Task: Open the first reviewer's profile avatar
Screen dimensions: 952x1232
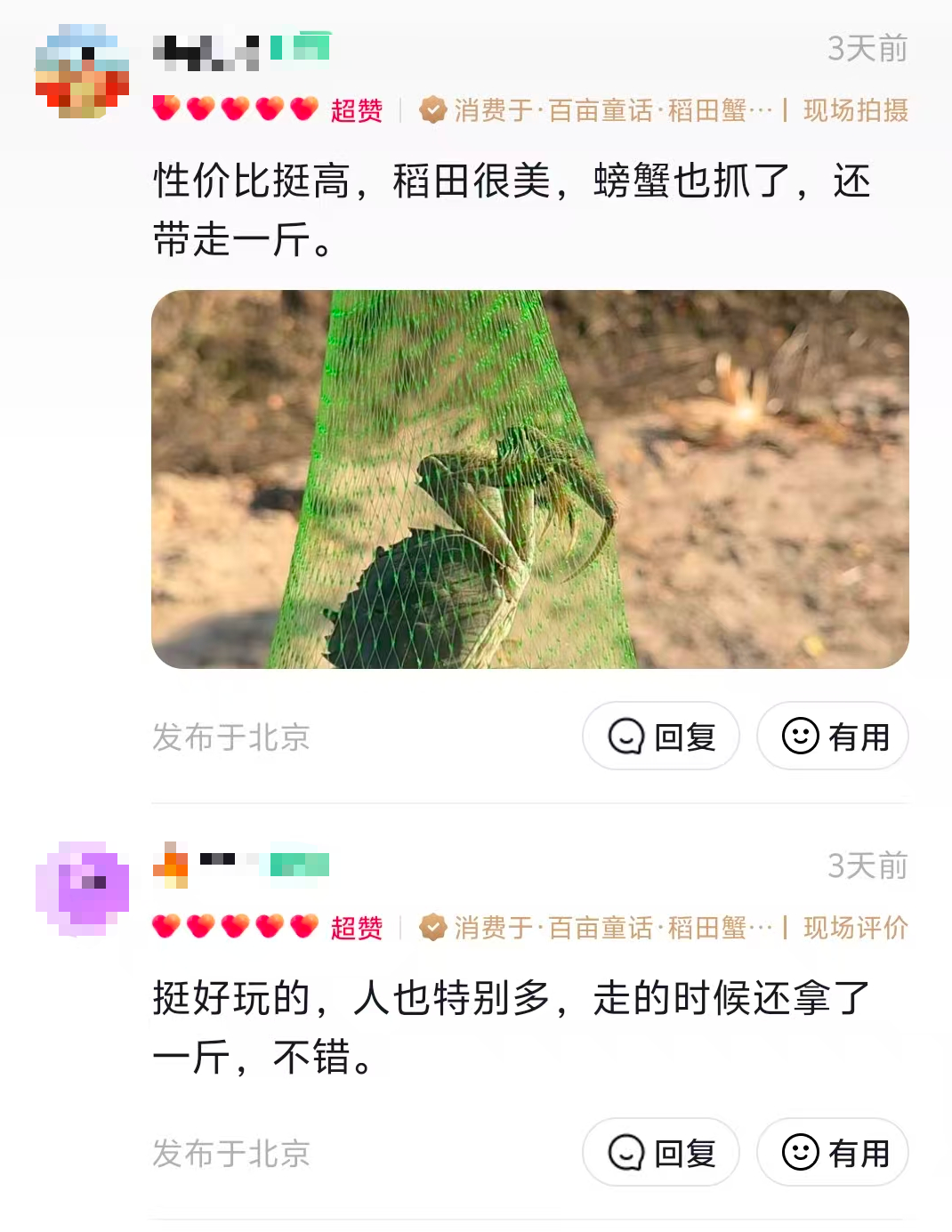Action: [82, 71]
